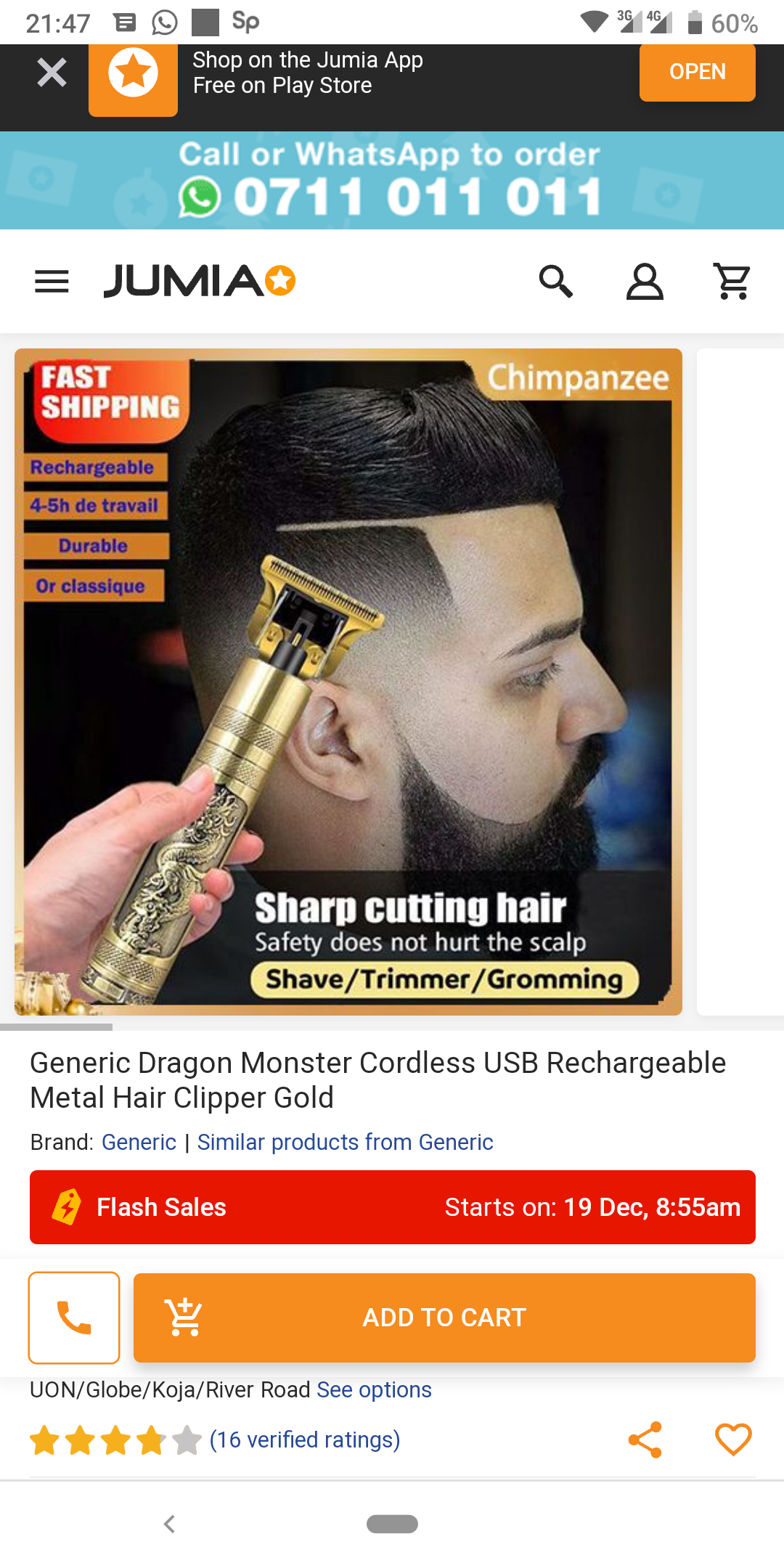
Task: Open the account profile icon
Action: (645, 282)
